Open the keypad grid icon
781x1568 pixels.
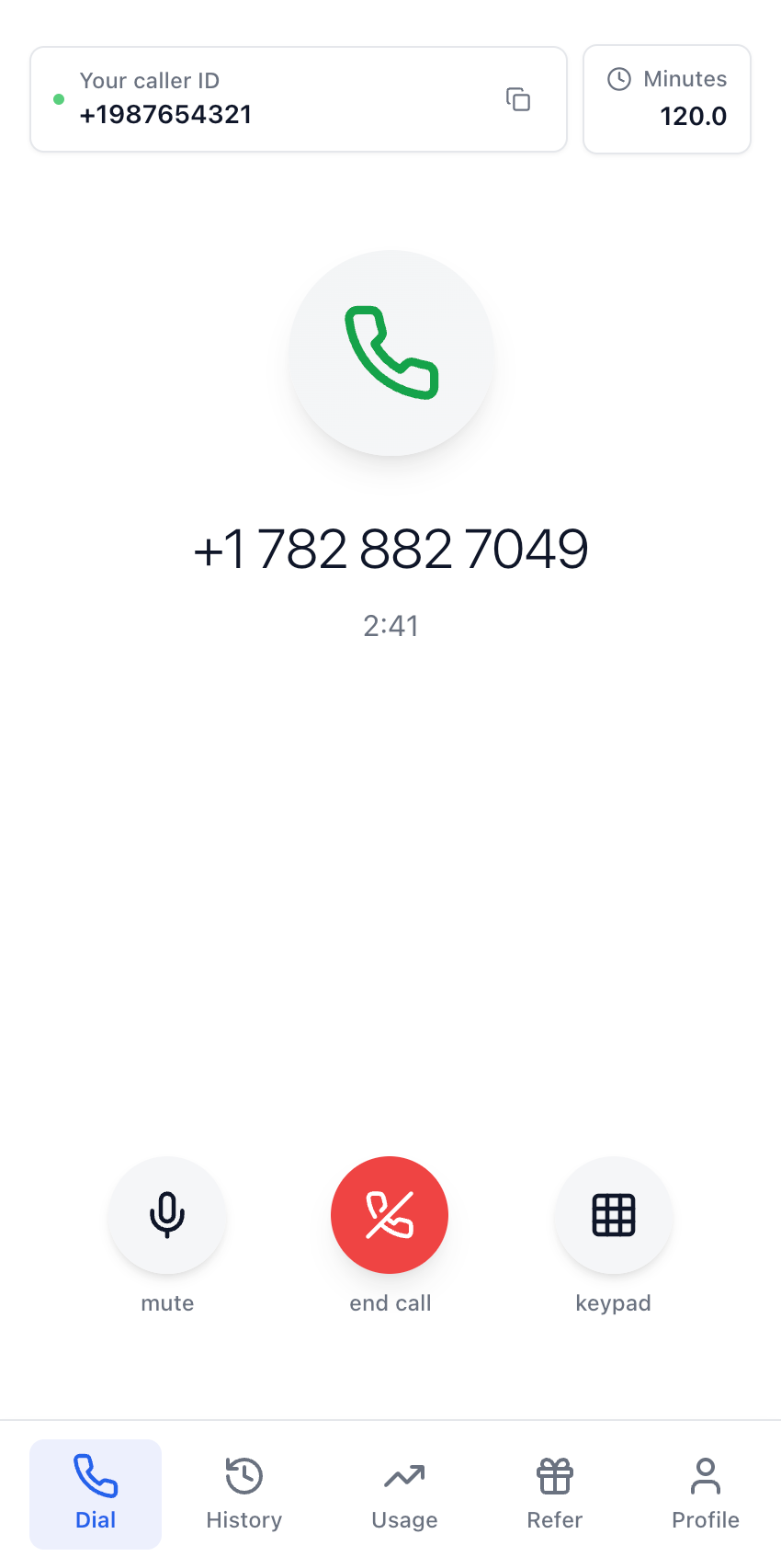click(613, 1215)
